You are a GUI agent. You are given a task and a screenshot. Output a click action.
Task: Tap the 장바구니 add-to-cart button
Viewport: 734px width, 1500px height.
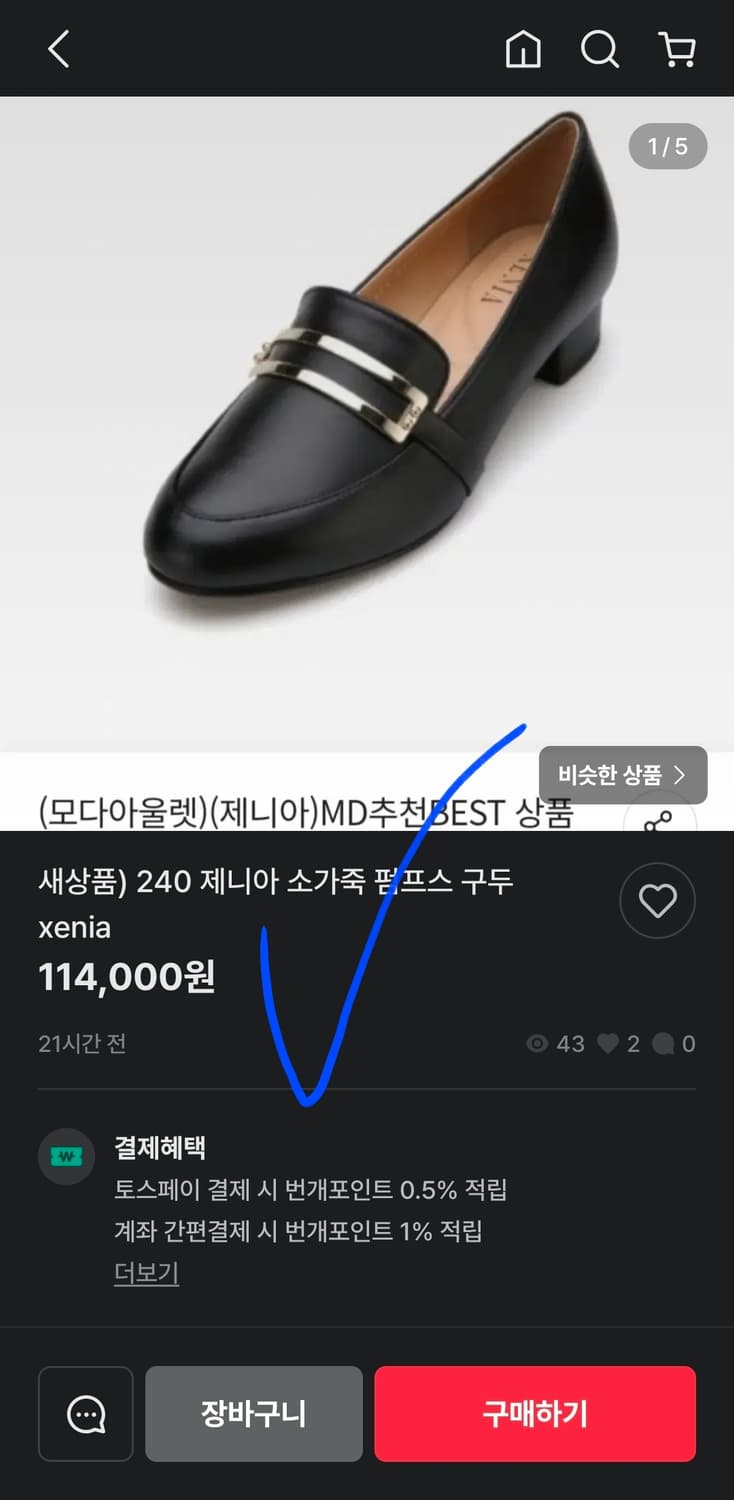coord(253,1414)
